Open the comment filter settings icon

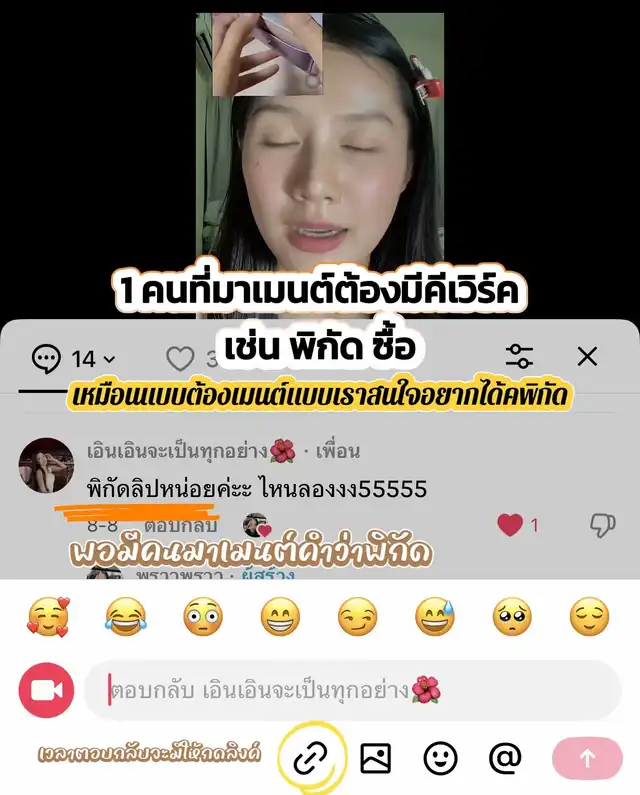pos(519,356)
